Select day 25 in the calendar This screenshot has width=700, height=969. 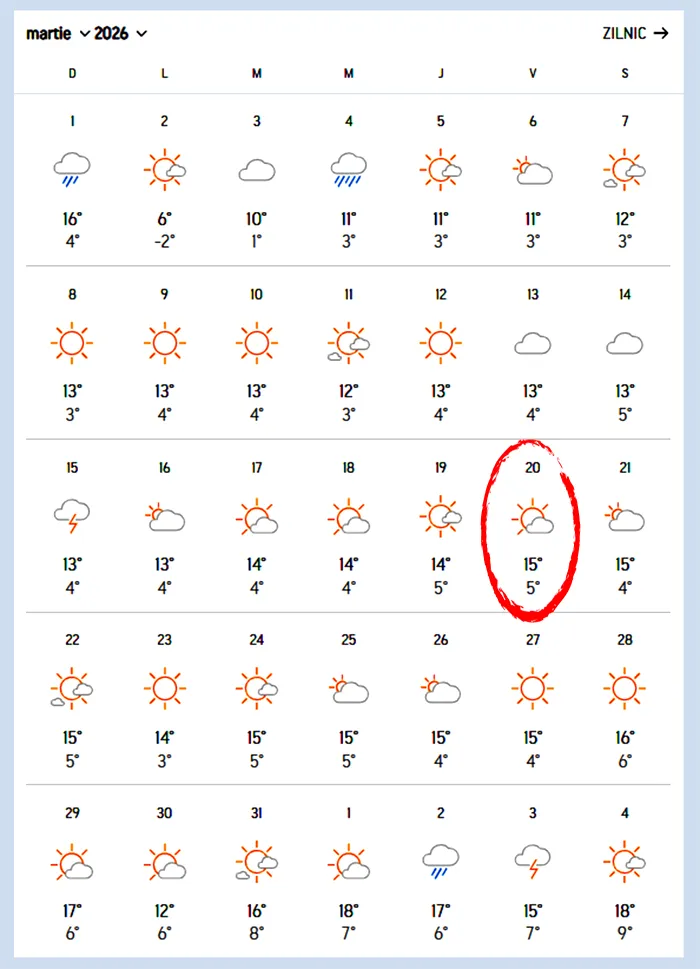[348, 697]
